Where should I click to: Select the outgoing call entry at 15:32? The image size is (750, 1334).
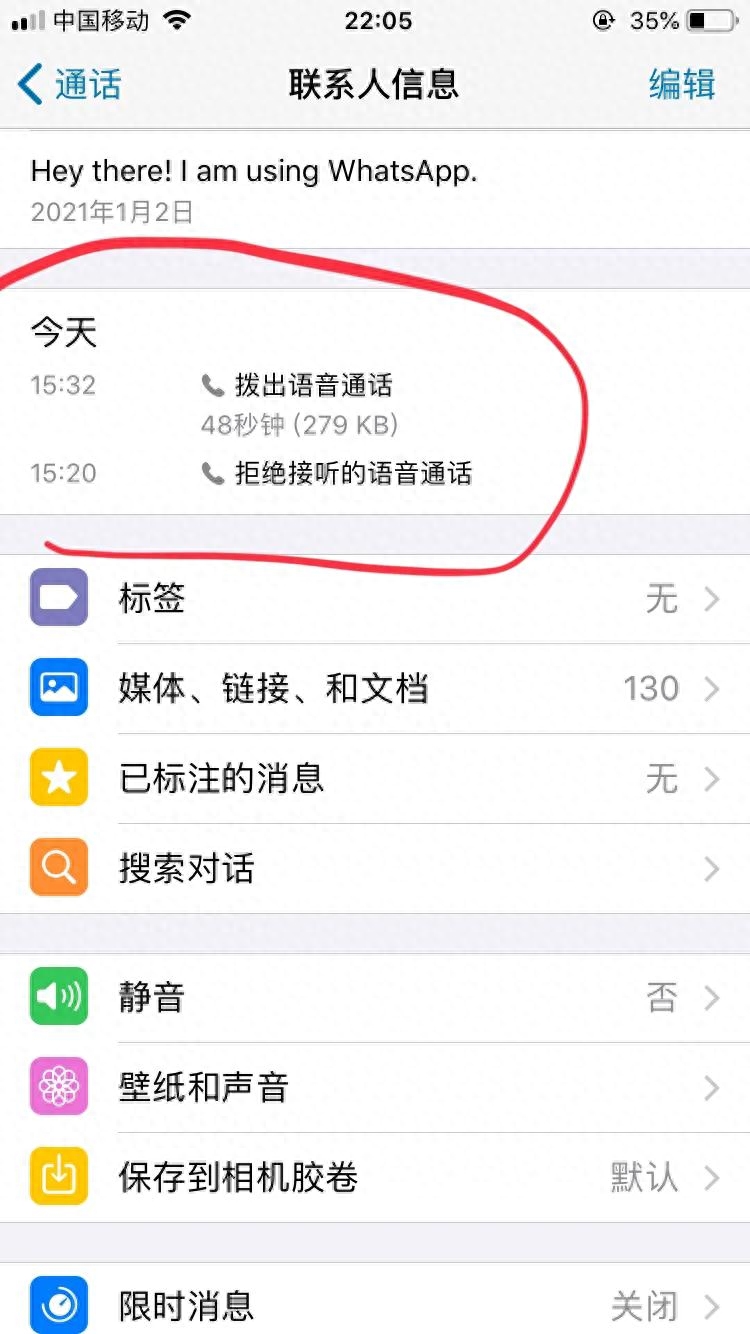click(x=320, y=386)
